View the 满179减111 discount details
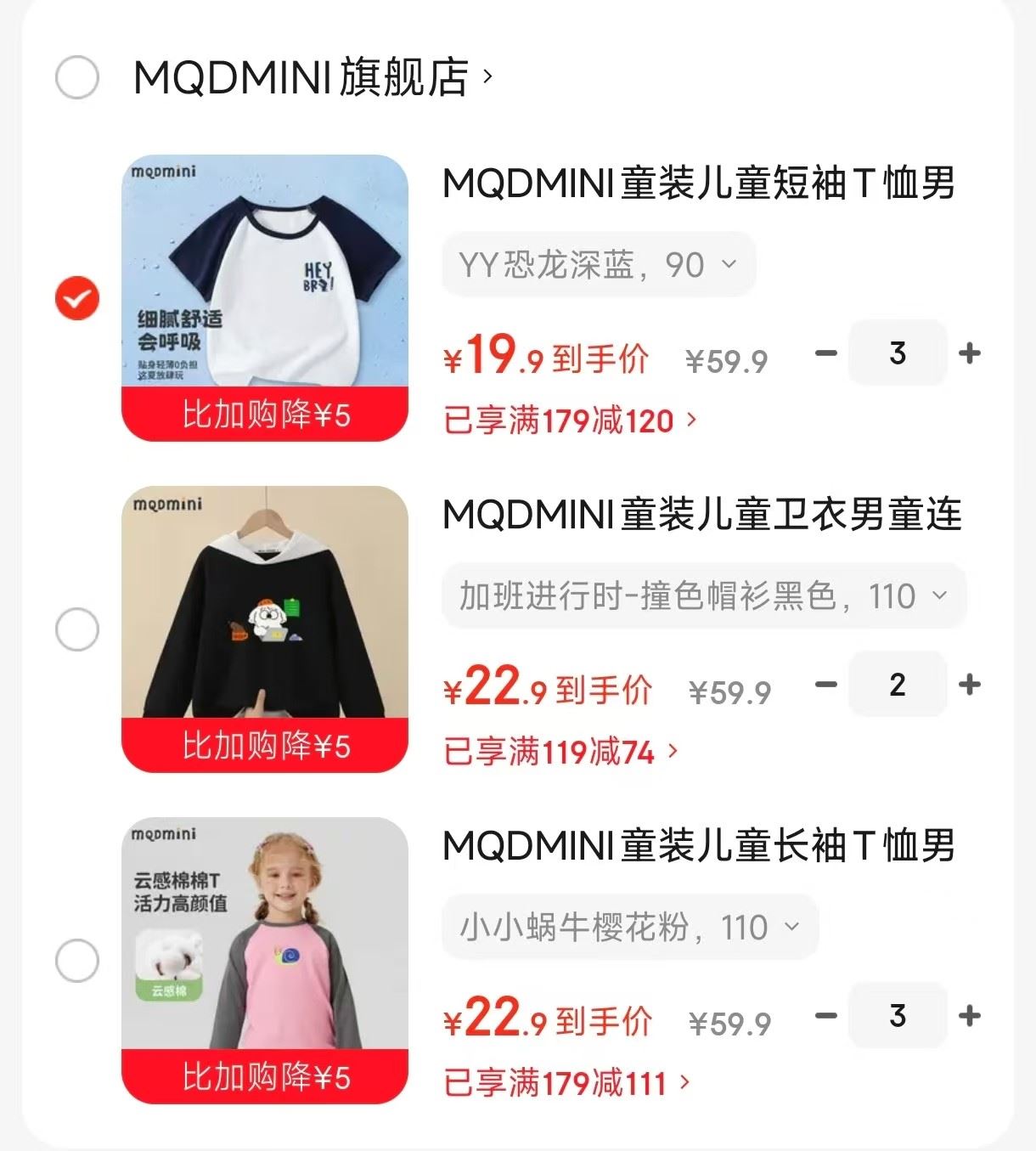1036x1151 pixels. (566, 1083)
